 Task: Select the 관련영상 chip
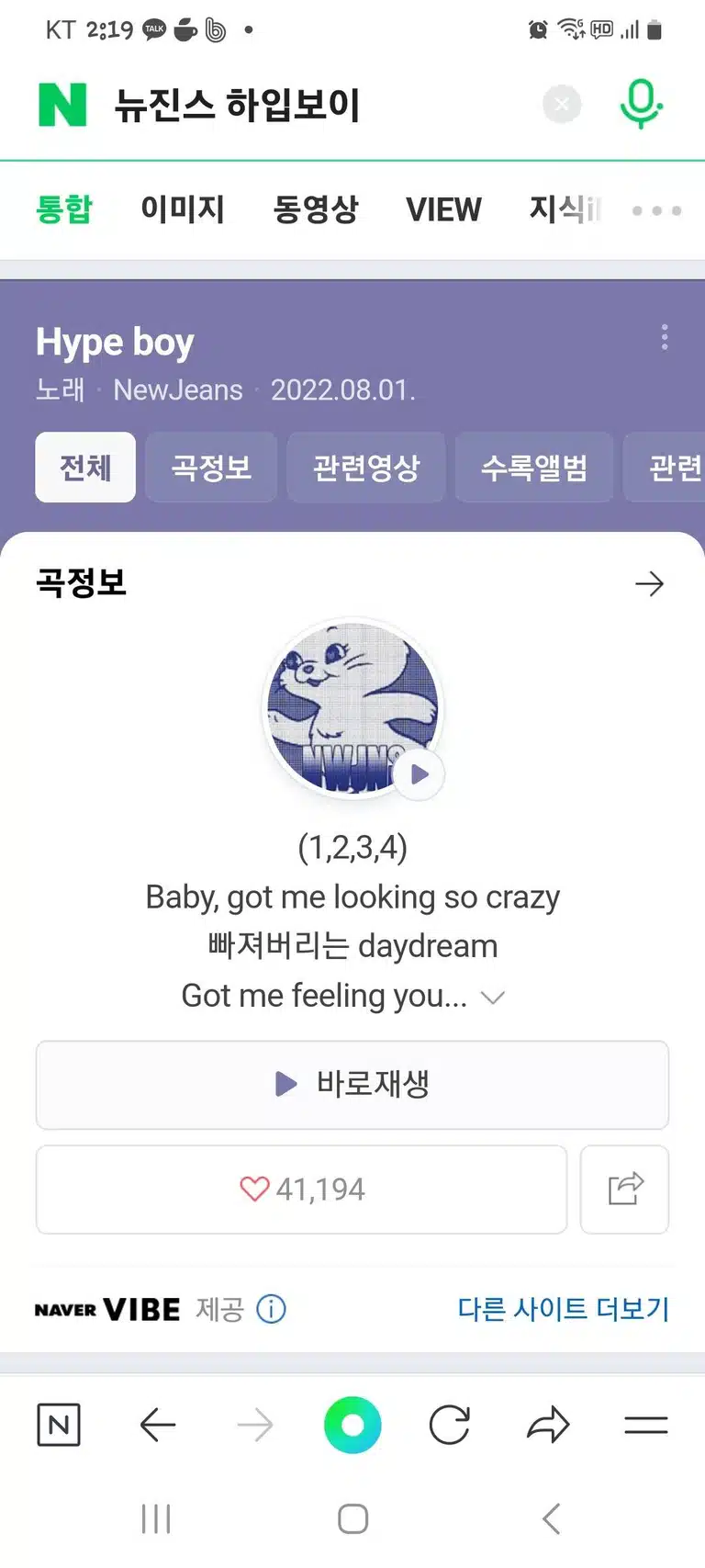(x=366, y=468)
